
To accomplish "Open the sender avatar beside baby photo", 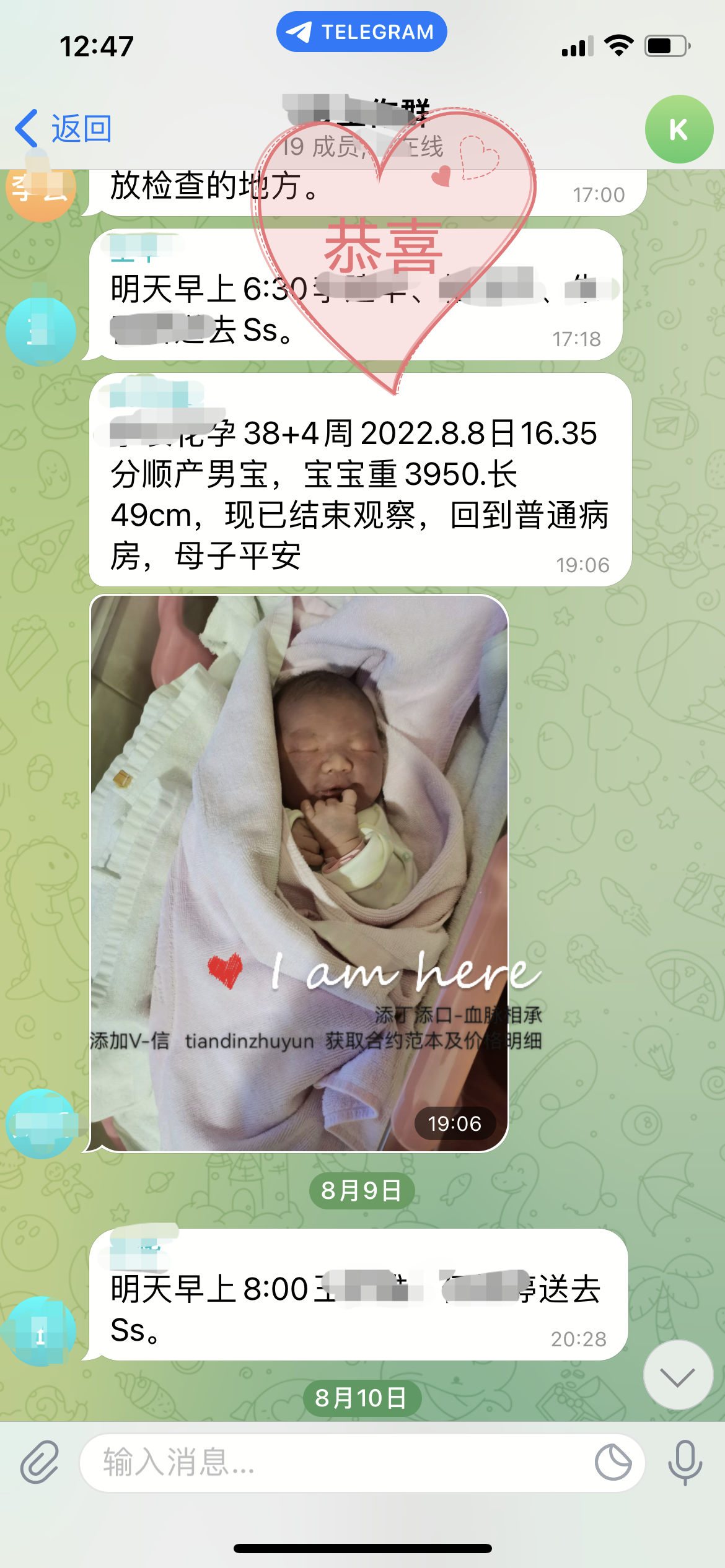I will click(x=41, y=1123).
